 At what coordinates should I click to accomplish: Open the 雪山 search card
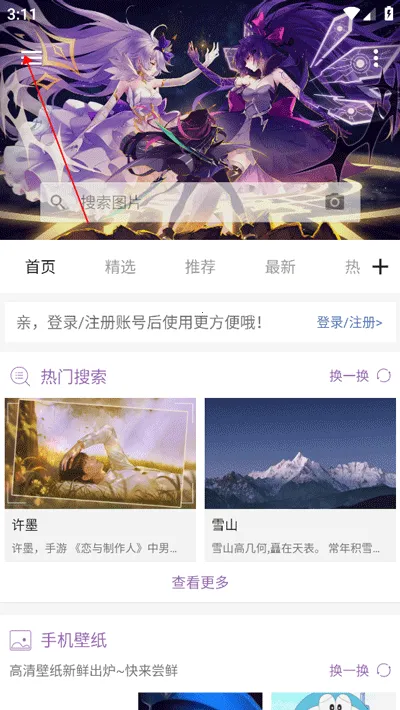300,480
